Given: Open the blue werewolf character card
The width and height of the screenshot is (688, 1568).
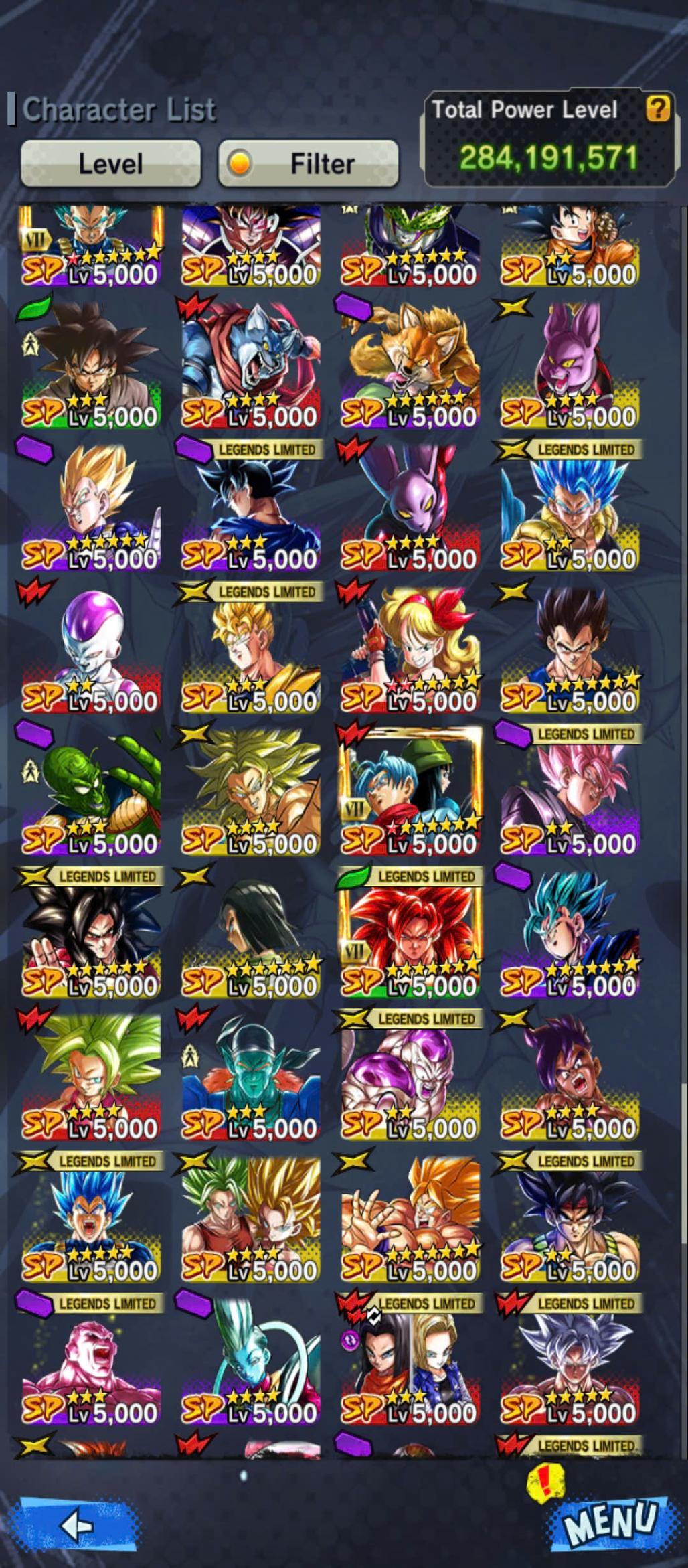Looking at the screenshot, I should pyautogui.click(x=250, y=365).
